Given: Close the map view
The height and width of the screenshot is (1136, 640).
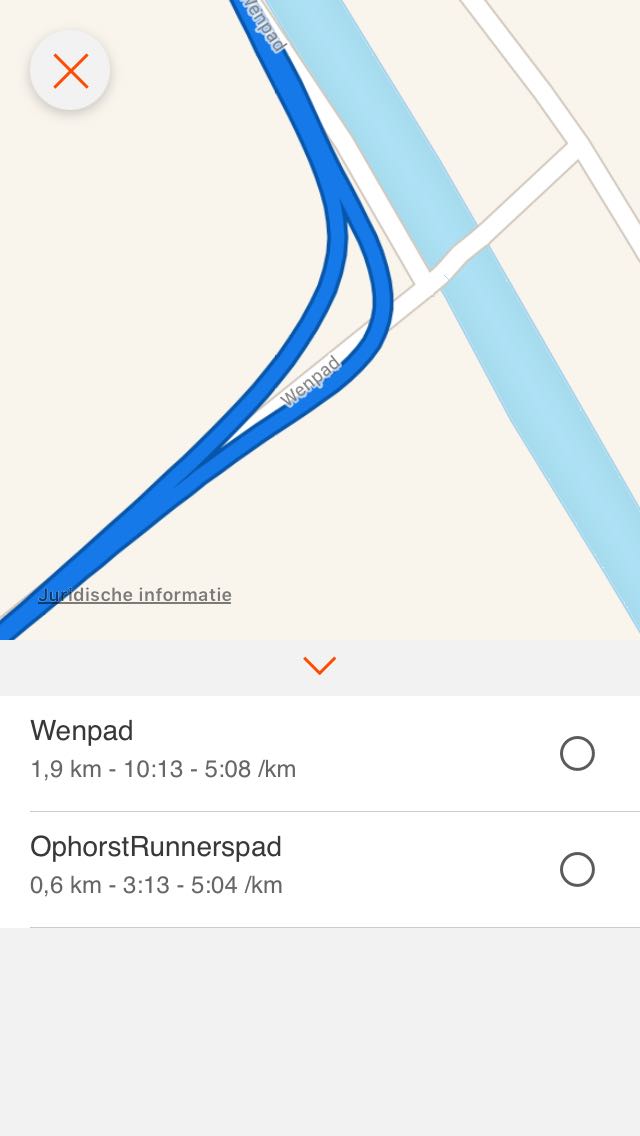Looking at the screenshot, I should tap(70, 70).
